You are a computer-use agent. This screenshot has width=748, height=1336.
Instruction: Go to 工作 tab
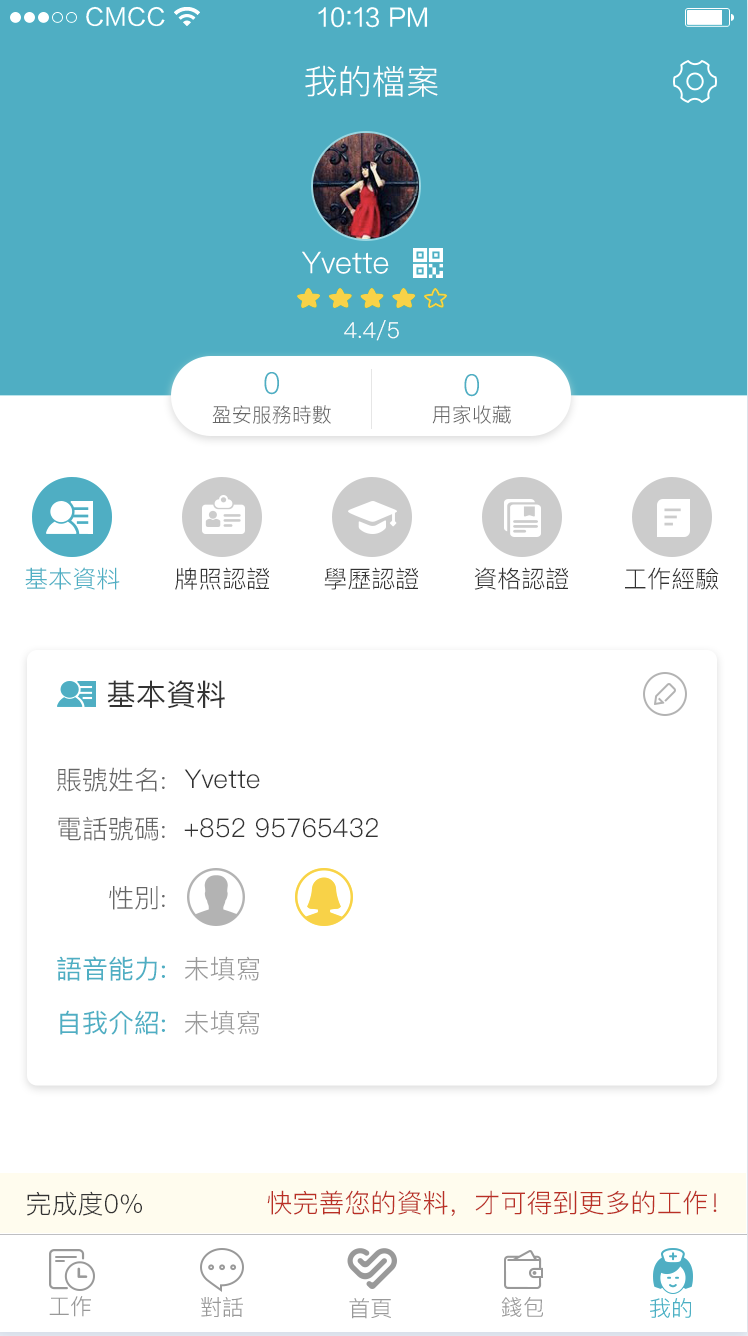[71, 1282]
